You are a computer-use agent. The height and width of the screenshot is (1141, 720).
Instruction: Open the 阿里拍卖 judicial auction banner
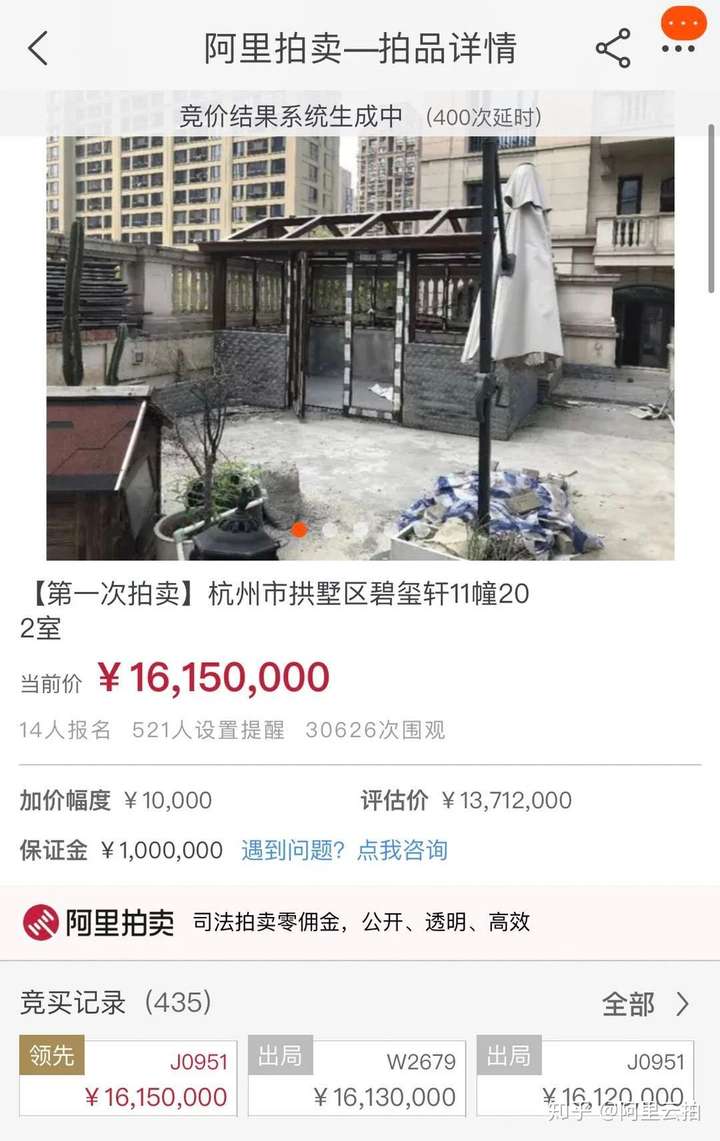point(360,922)
